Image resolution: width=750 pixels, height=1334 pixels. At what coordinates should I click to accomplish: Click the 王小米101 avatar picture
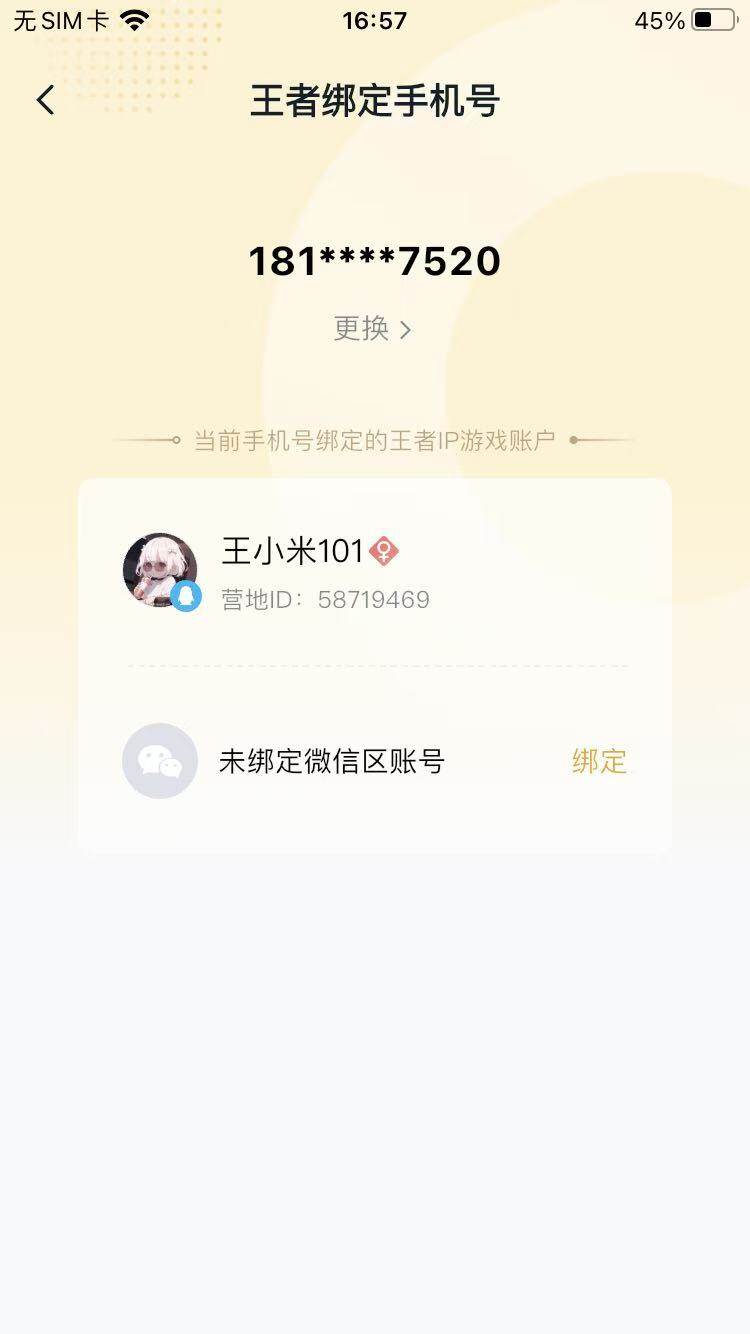[160, 570]
